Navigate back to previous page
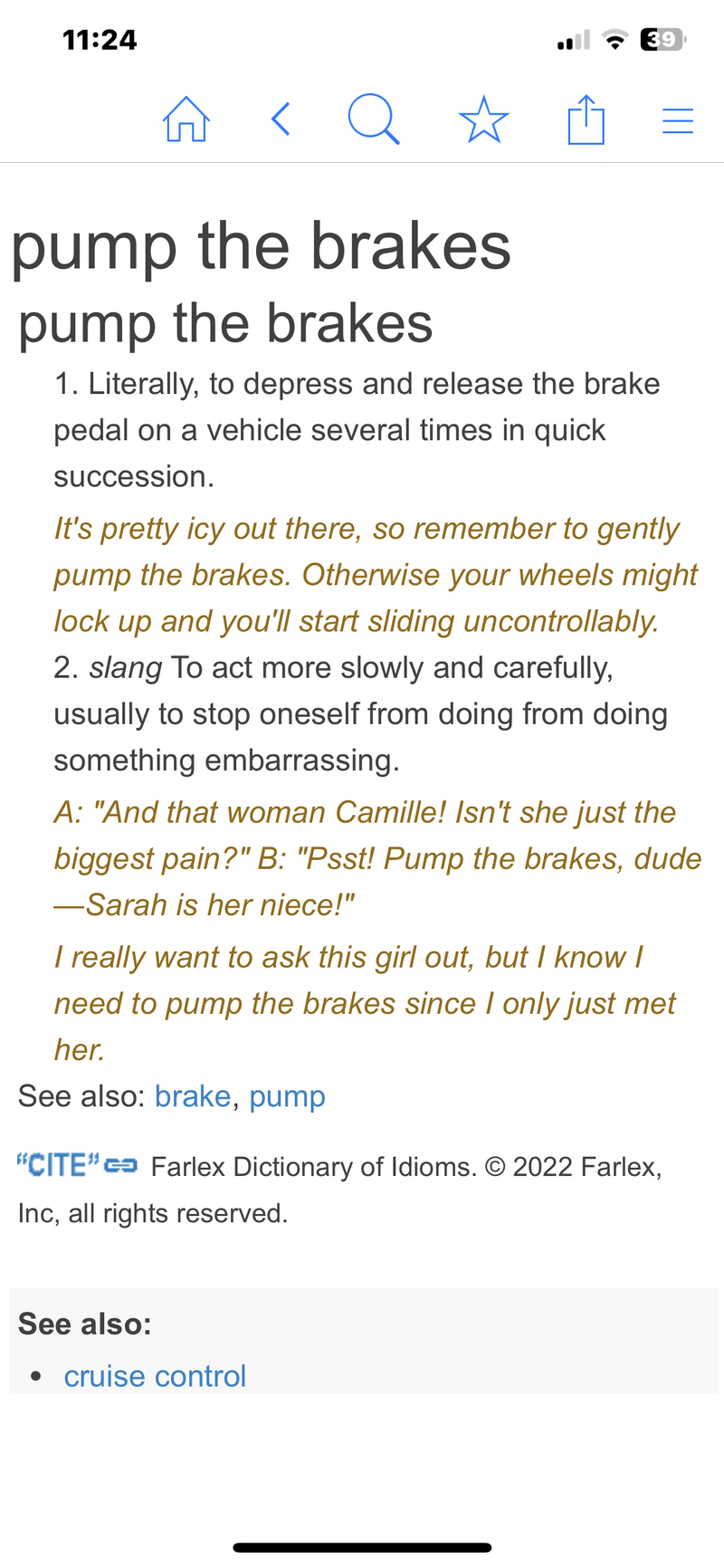 pyautogui.click(x=281, y=119)
